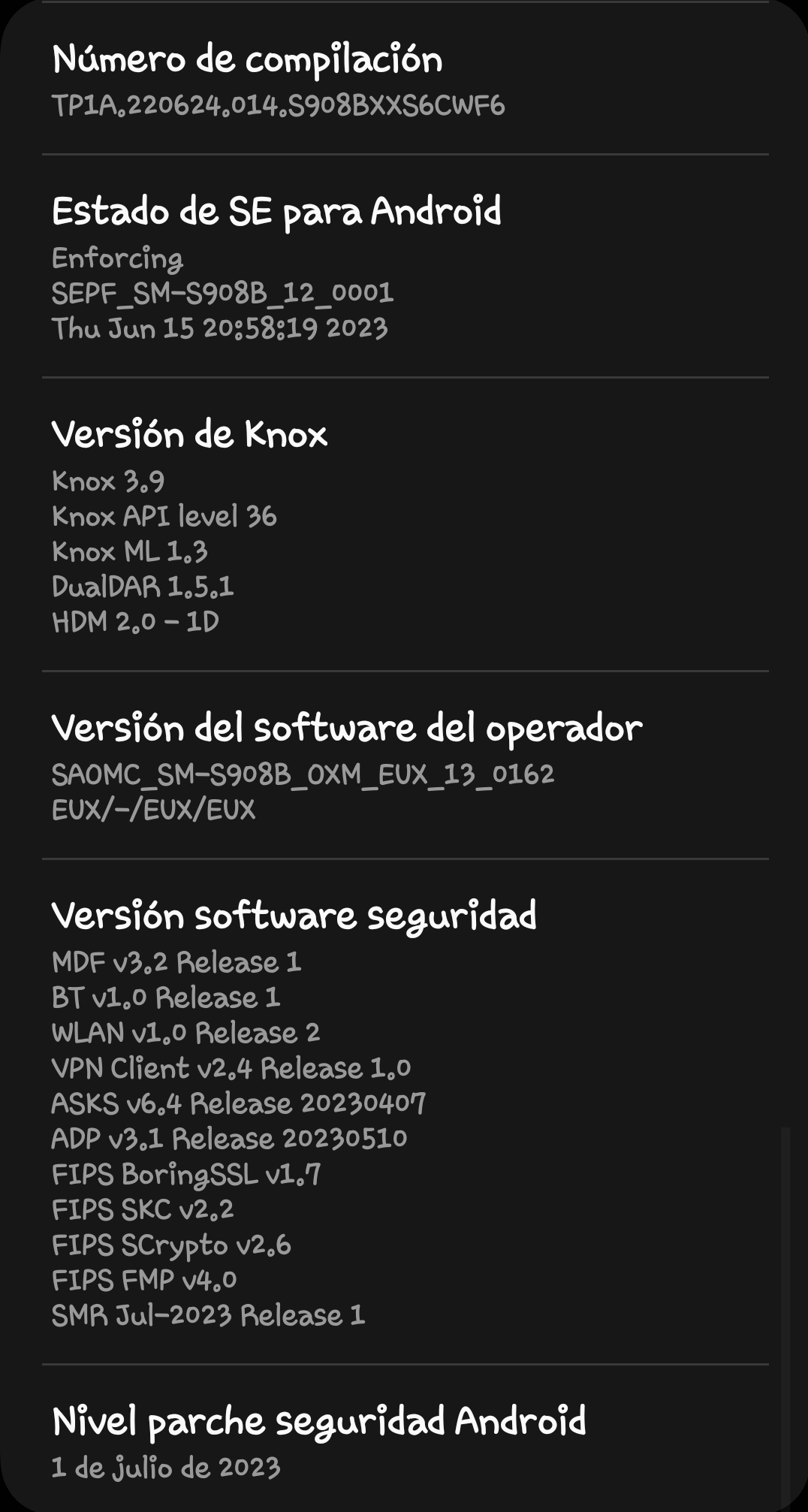808x1512 pixels.
Task: Select the Versión software seguridad row
Action: click(404, 1112)
